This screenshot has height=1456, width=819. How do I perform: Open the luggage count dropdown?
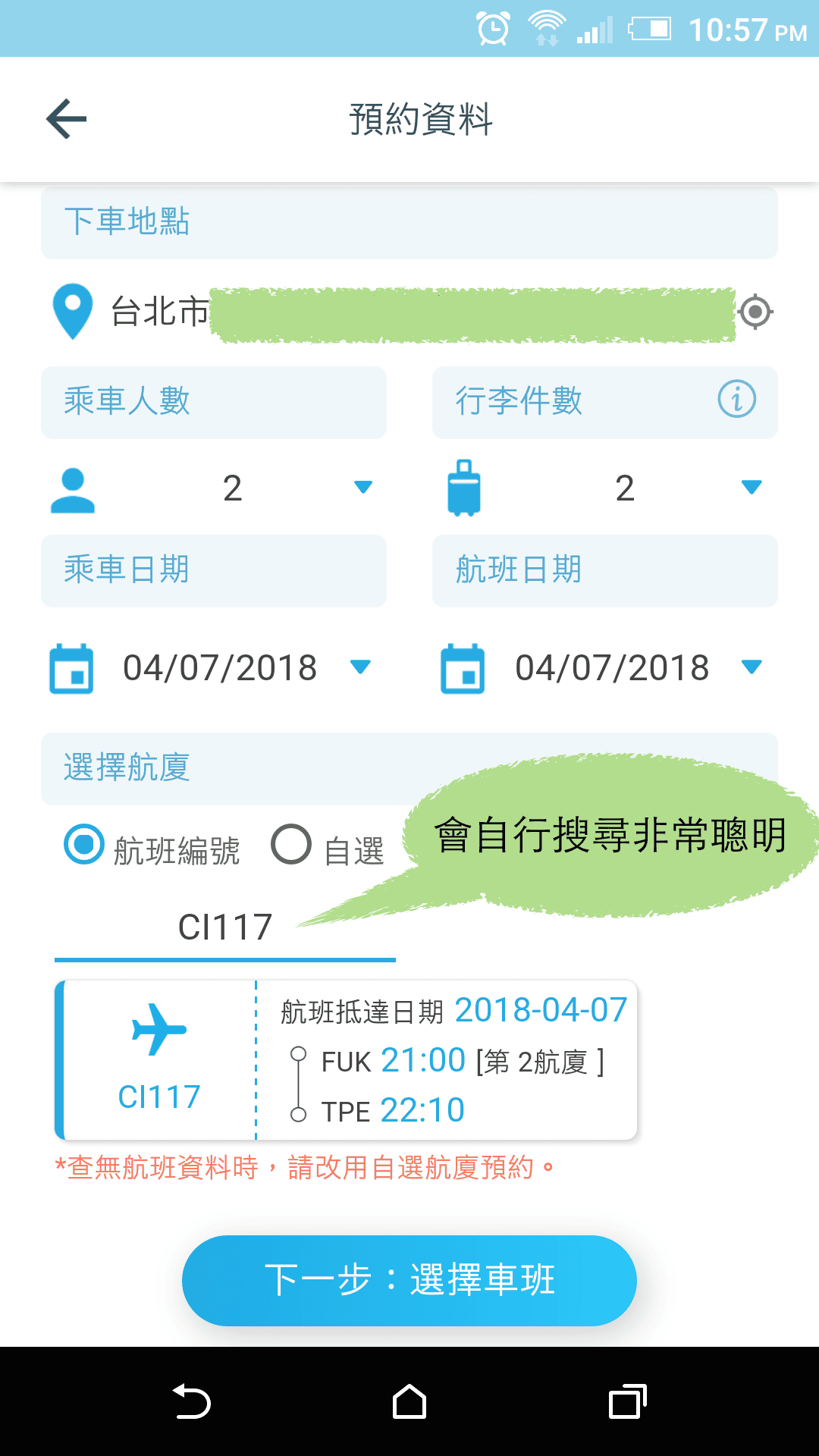coord(752,488)
